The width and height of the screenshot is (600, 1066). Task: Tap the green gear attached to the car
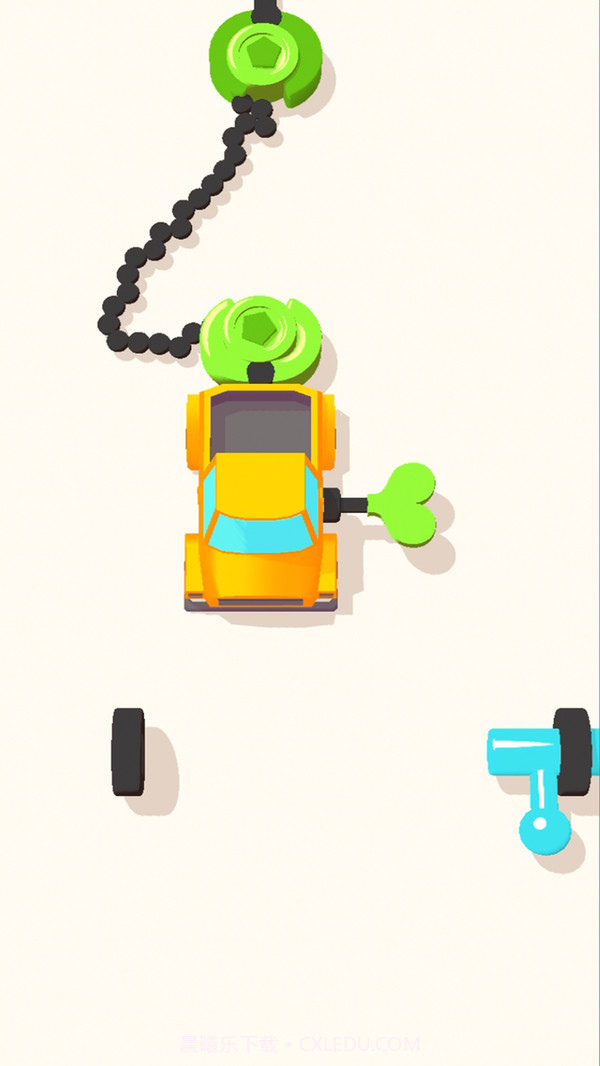[x=260, y=333]
